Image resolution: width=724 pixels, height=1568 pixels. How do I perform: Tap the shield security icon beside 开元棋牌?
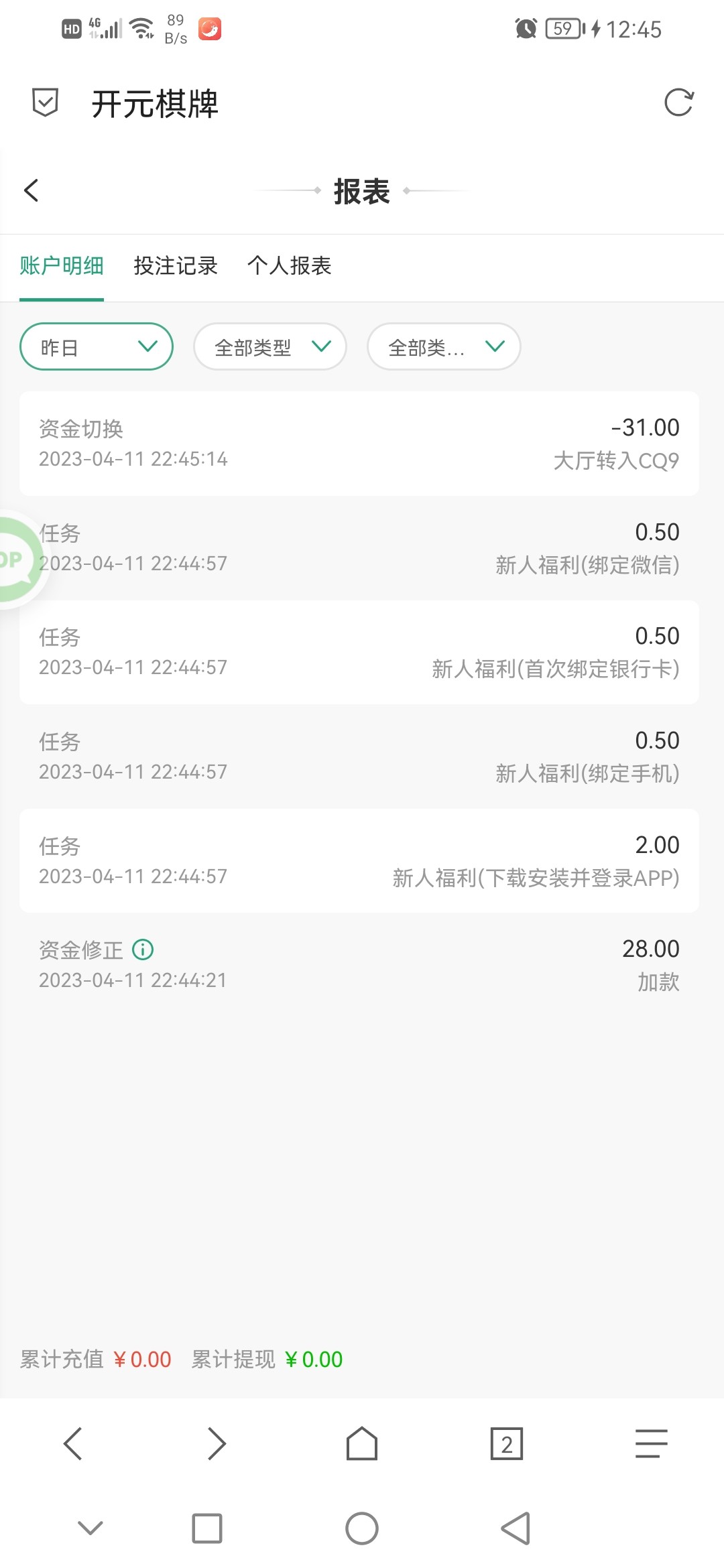45,103
